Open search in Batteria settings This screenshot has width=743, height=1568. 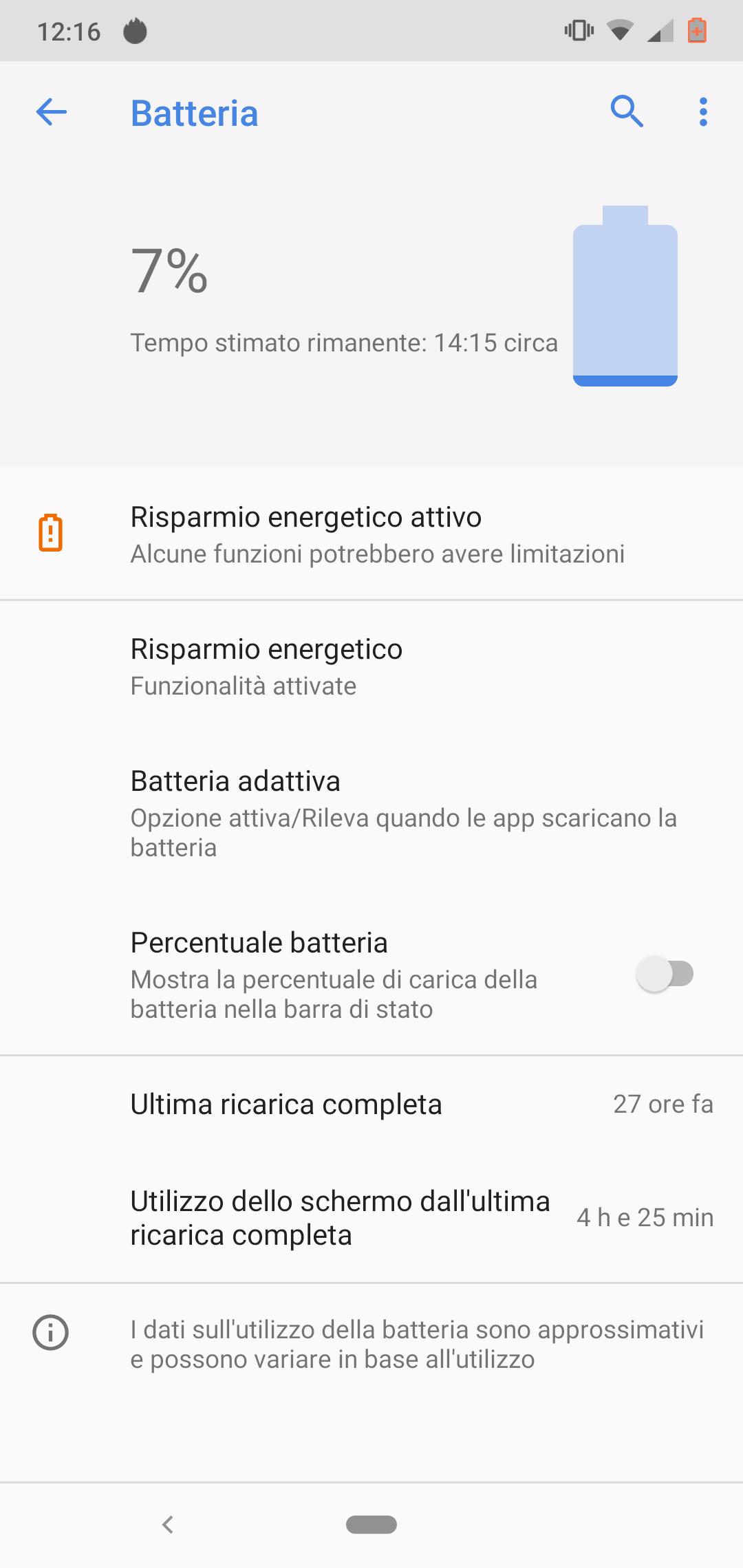click(x=627, y=111)
